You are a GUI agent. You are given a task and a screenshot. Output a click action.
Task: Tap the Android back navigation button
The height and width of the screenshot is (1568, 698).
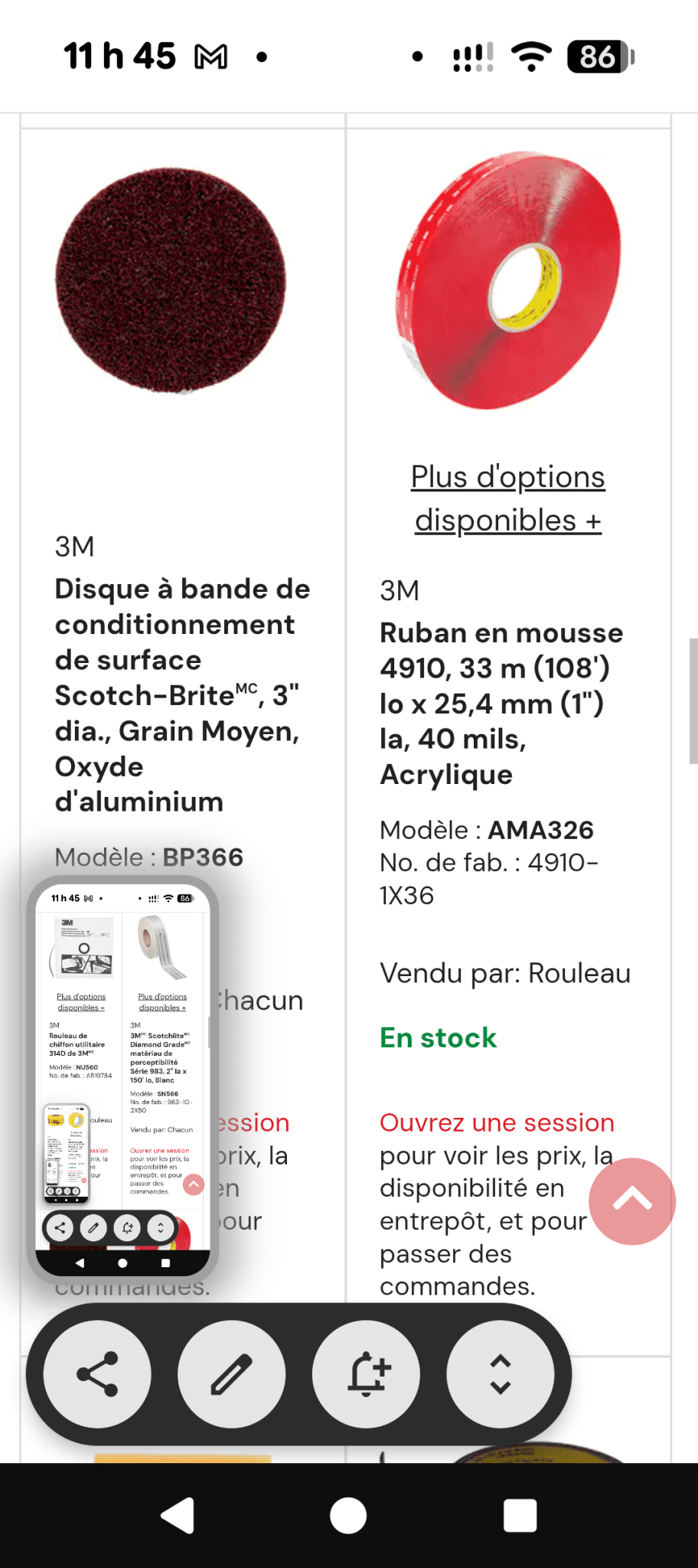(x=178, y=1514)
